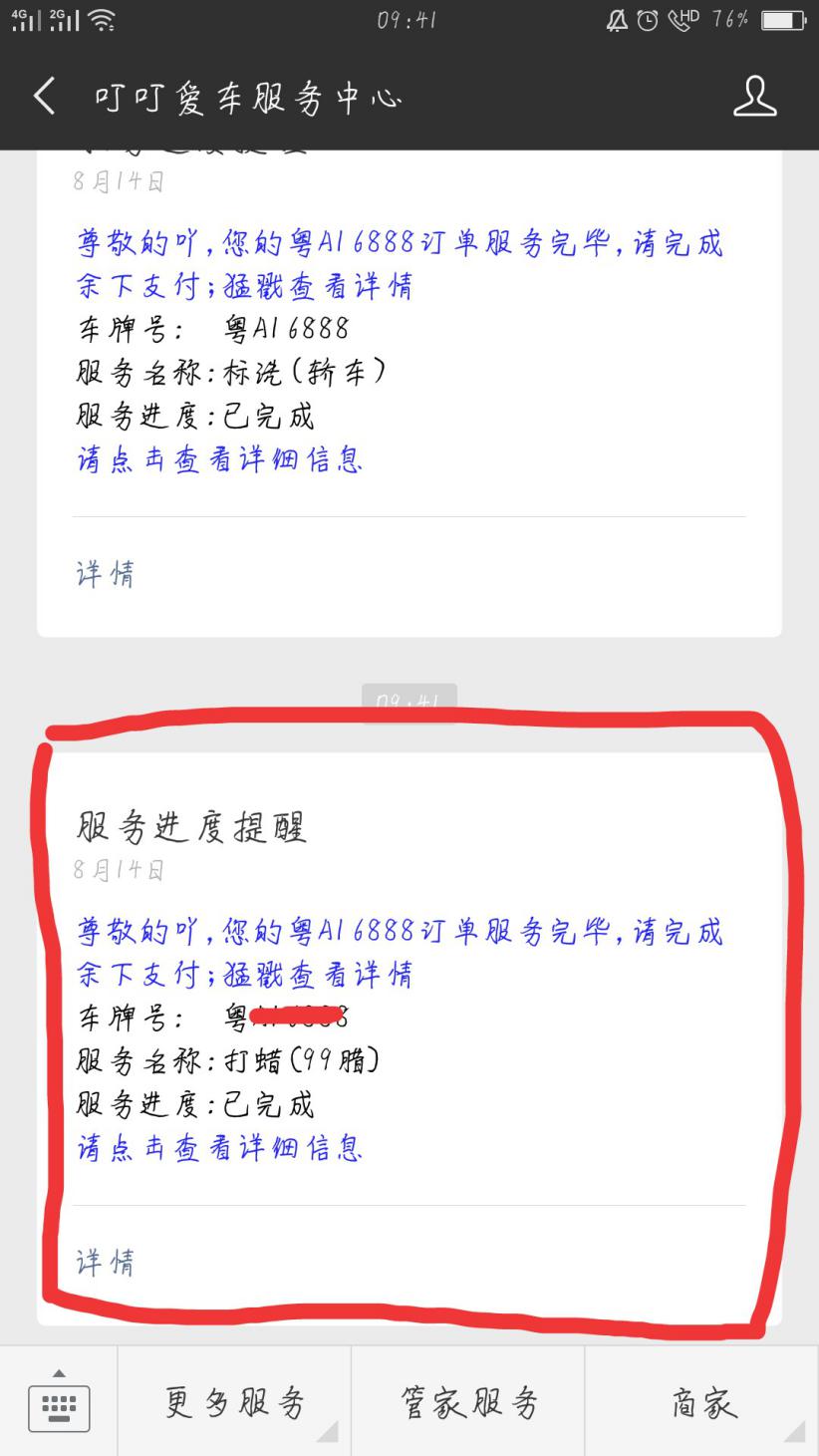Open 详情 of the 打蜡(99腊) message
Viewport: 819px width, 1456px height.
(106, 1263)
